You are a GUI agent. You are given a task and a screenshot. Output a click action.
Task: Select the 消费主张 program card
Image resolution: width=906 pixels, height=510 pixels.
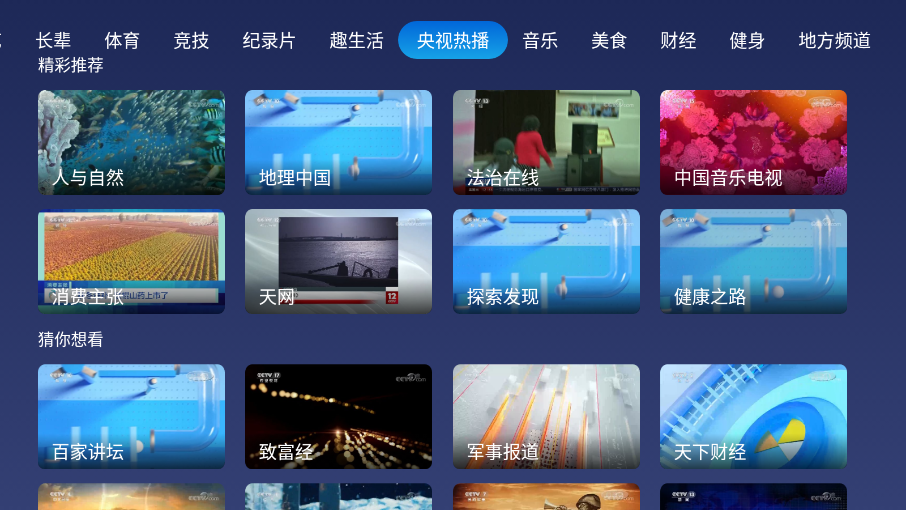131,261
